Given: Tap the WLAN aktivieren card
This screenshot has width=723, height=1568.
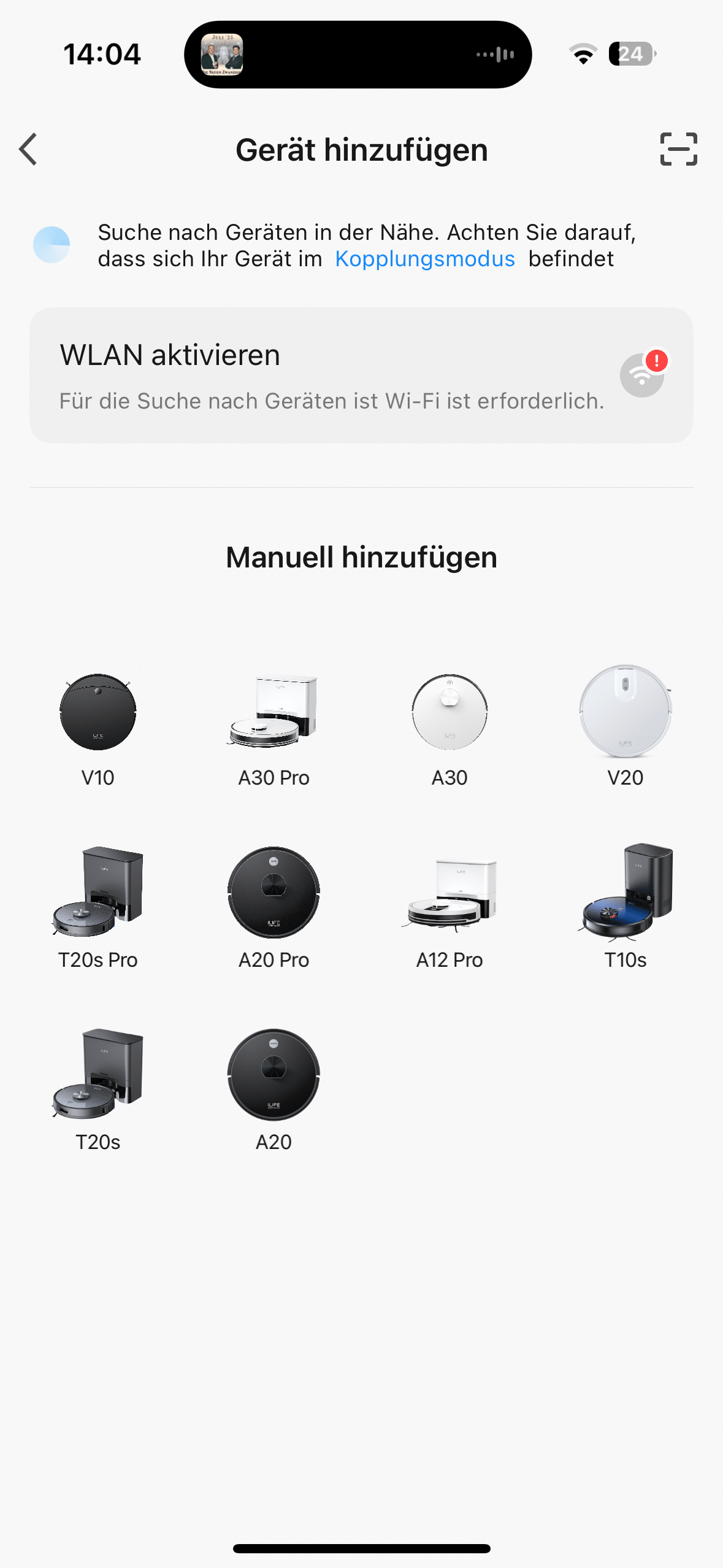Looking at the screenshot, I should tap(361, 375).
